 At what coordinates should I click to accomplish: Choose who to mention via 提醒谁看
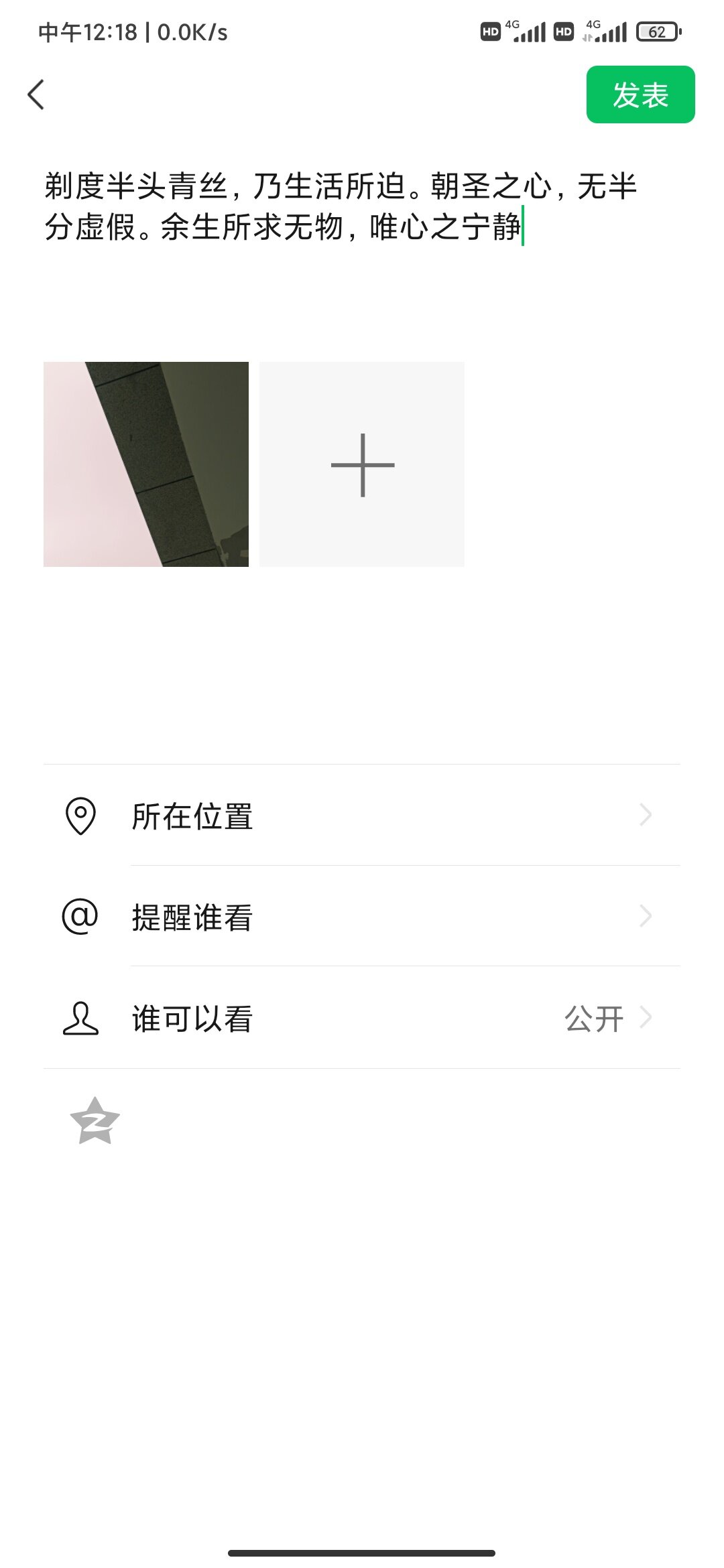click(x=362, y=917)
